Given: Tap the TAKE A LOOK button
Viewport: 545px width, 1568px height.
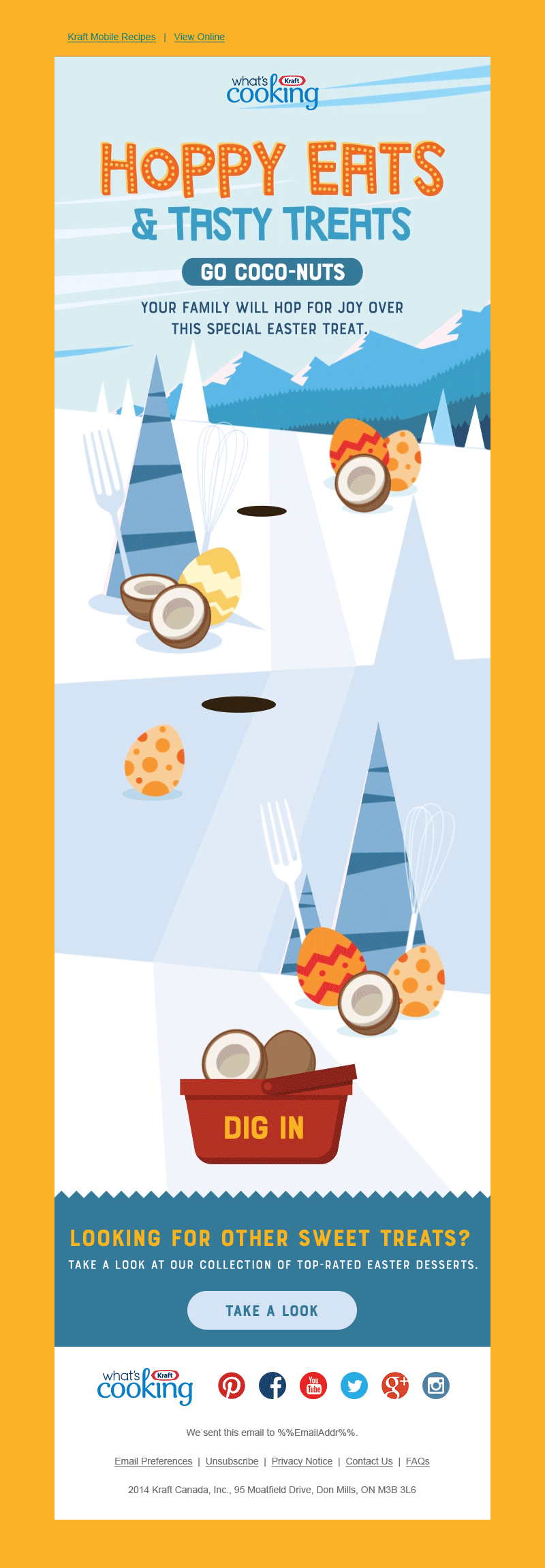Looking at the screenshot, I should 272,1310.
